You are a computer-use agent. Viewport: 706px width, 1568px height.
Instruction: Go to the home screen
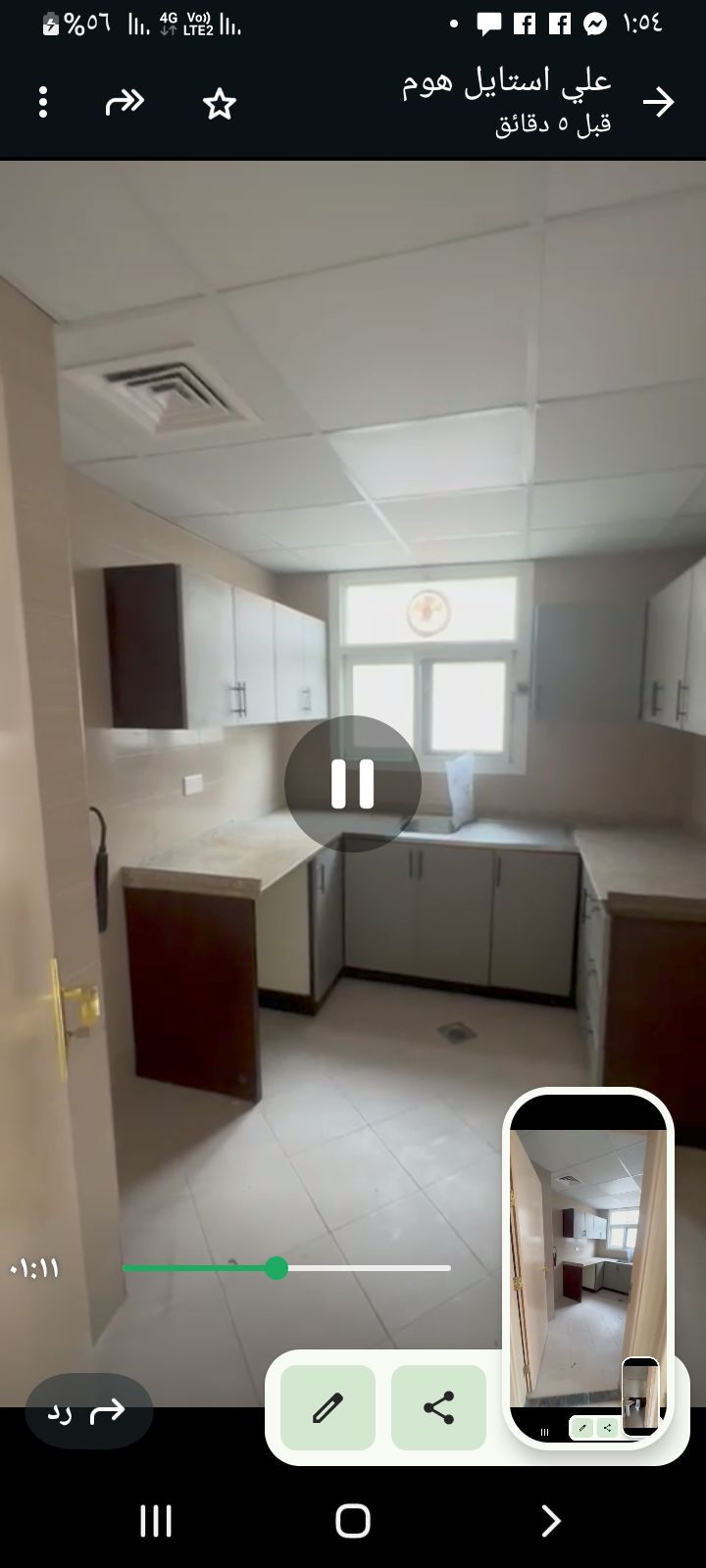353,1520
